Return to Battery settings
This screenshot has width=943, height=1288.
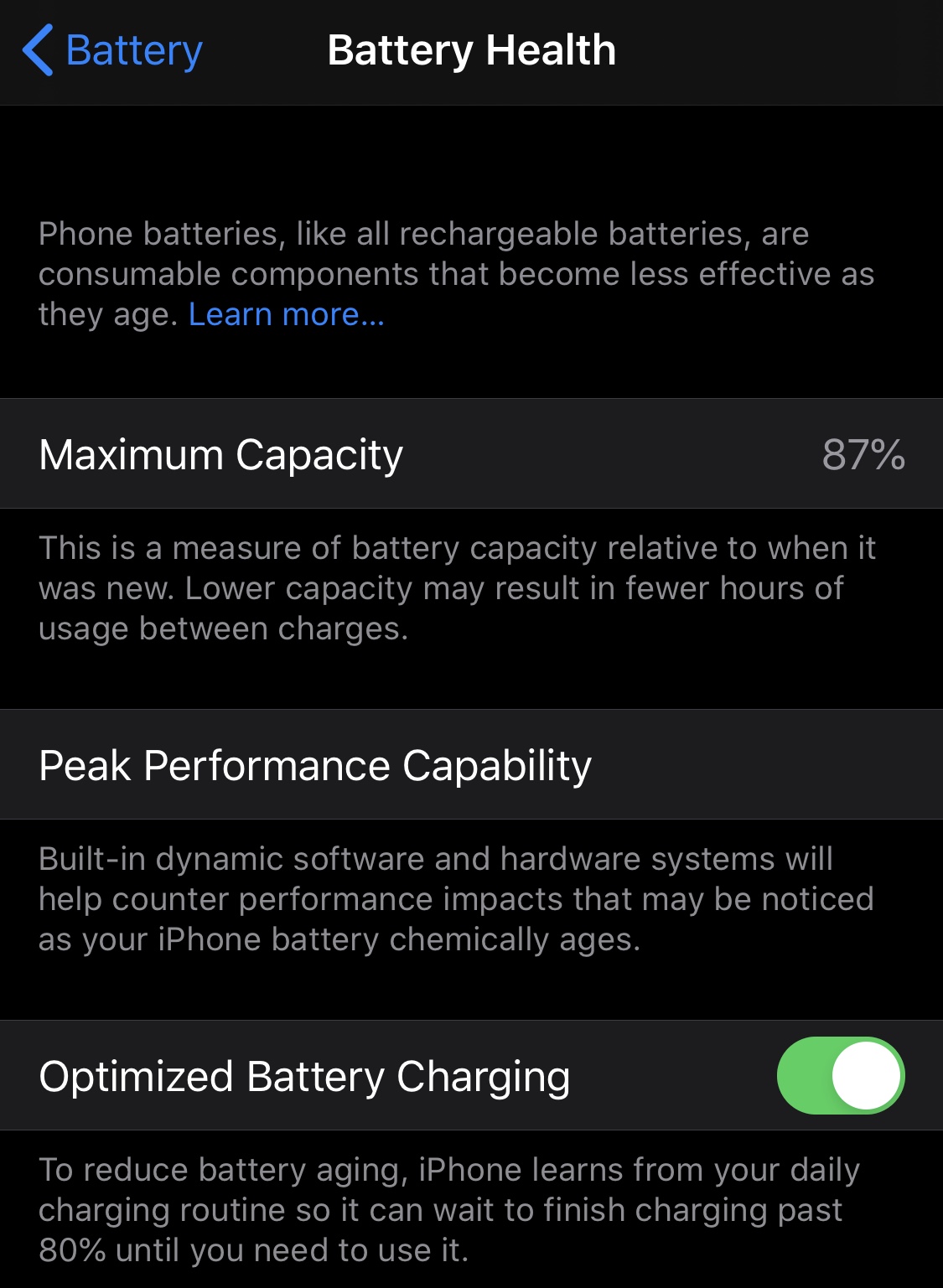[x=113, y=50]
